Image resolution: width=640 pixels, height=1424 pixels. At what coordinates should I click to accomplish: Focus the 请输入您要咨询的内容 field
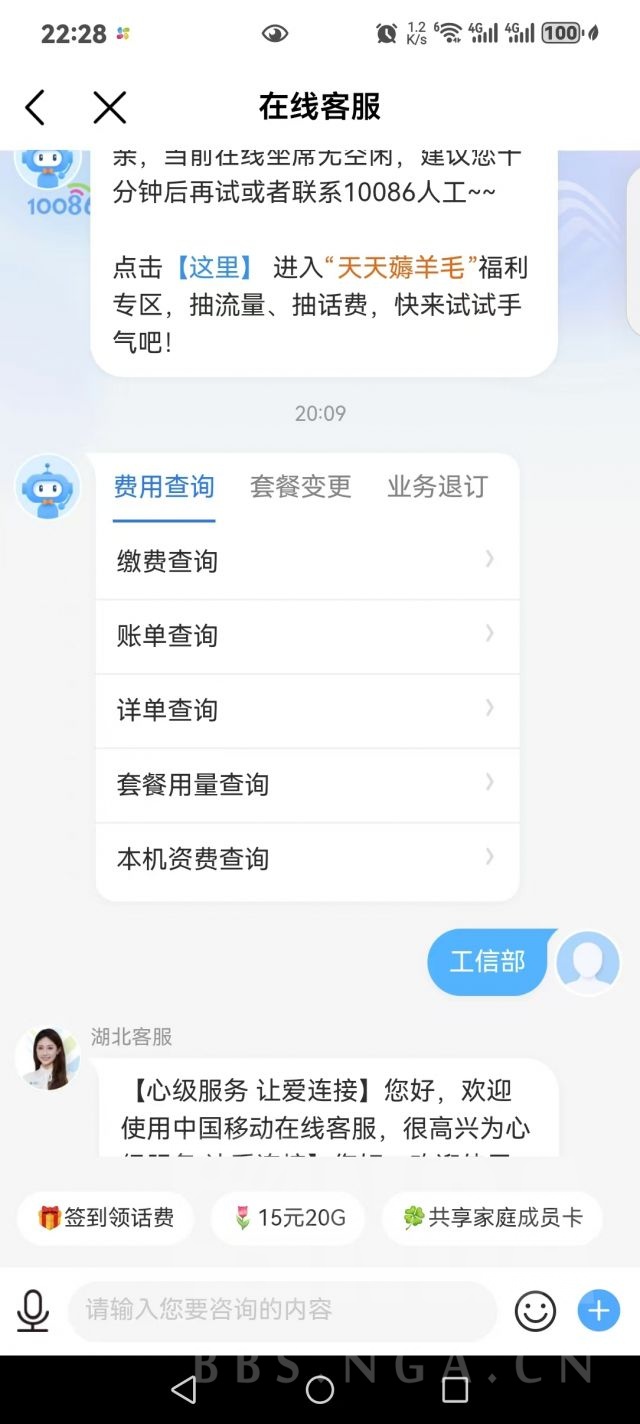tap(281, 1310)
